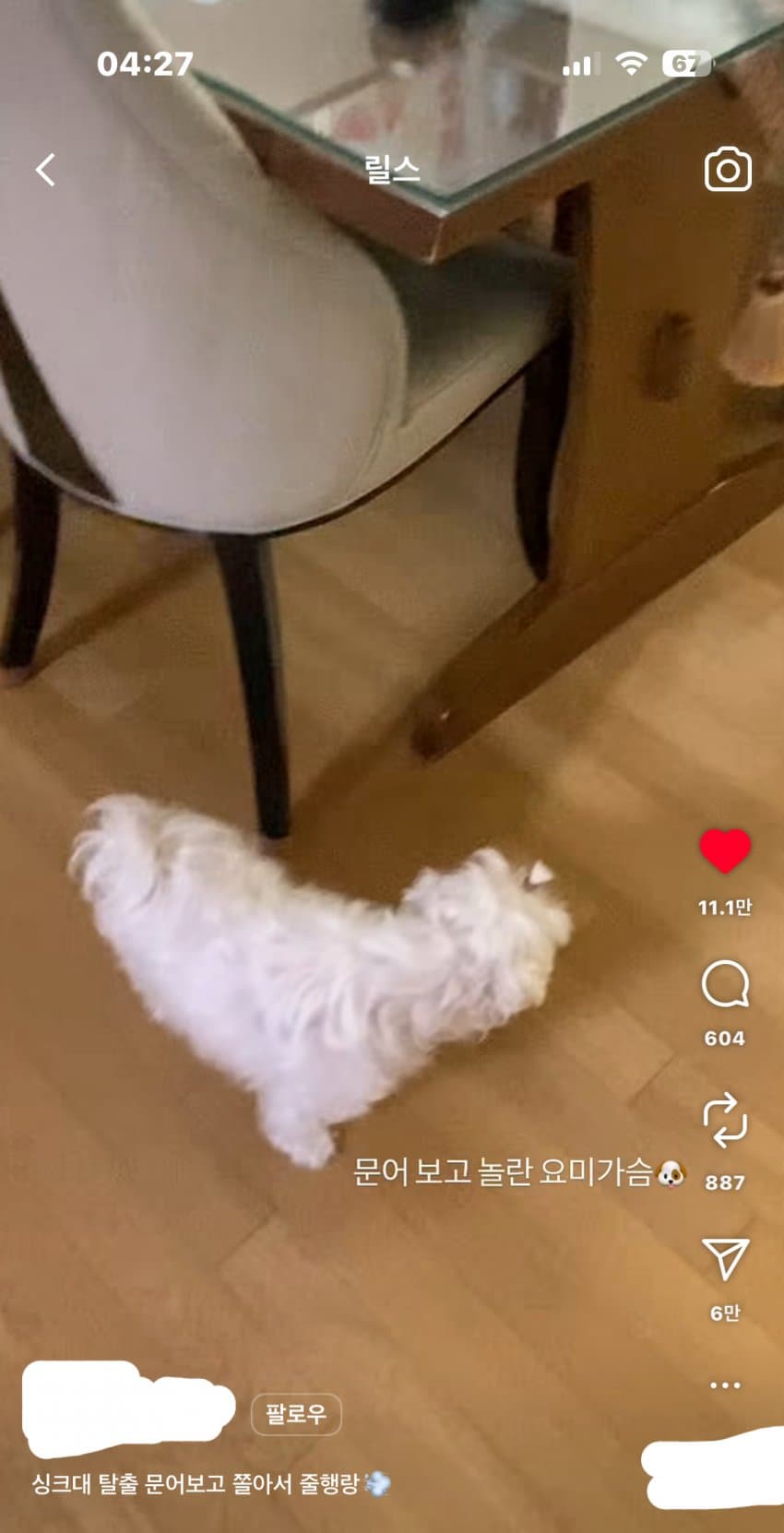Open the comments on this reel
Image resolution: width=784 pixels, height=1533 pixels.
pyautogui.click(x=725, y=984)
